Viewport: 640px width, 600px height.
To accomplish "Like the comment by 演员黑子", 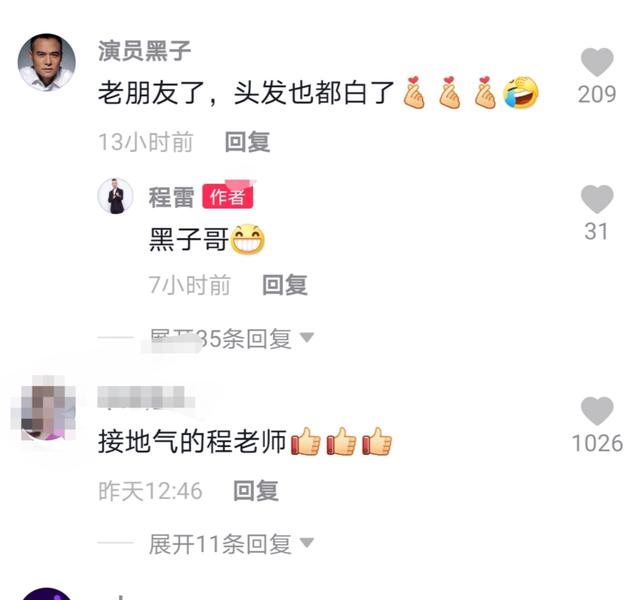I will (x=597, y=64).
